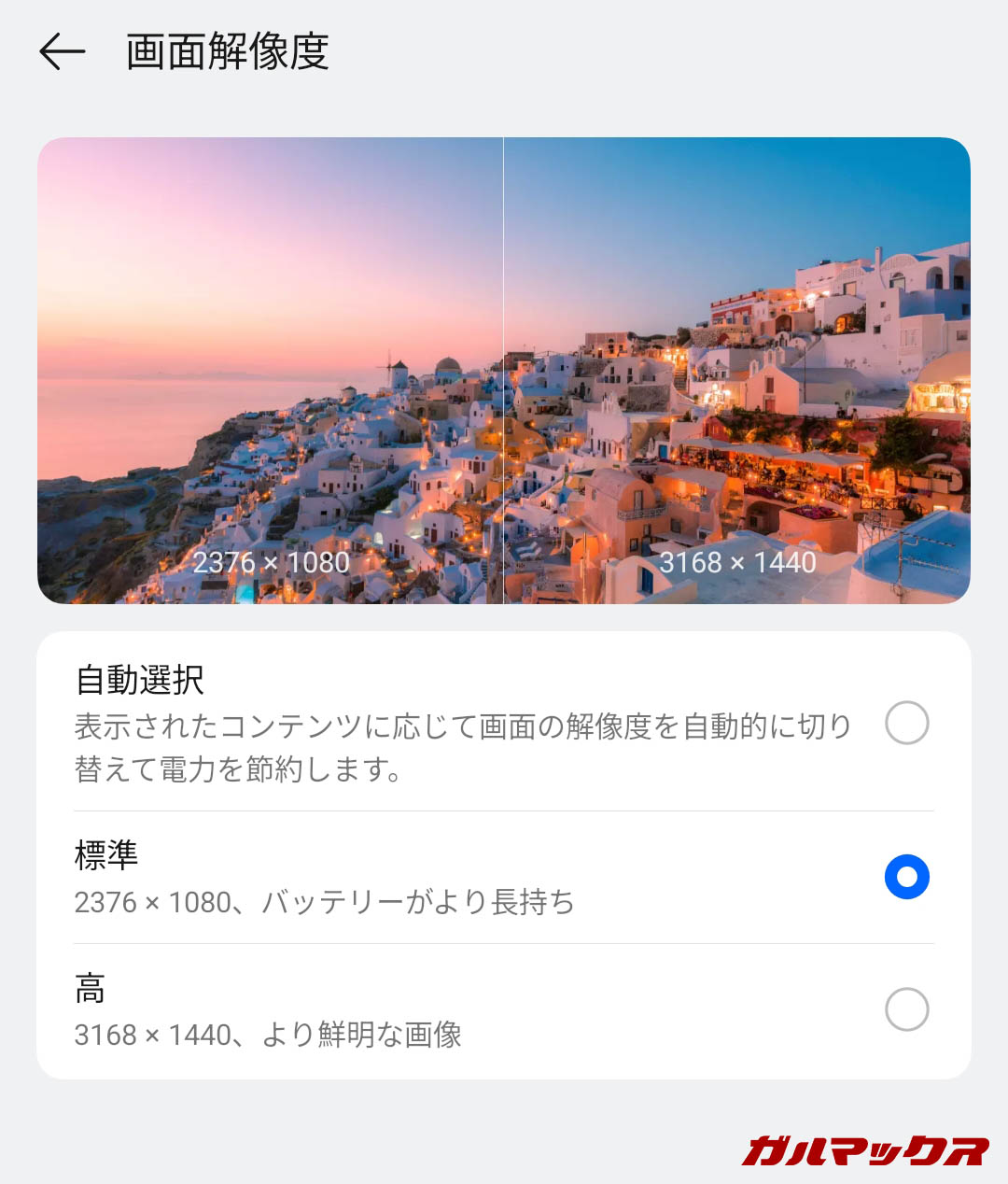This screenshot has width=1008, height=1184.
Task: Go back from the 画面解像度 screen
Action: (63, 51)
